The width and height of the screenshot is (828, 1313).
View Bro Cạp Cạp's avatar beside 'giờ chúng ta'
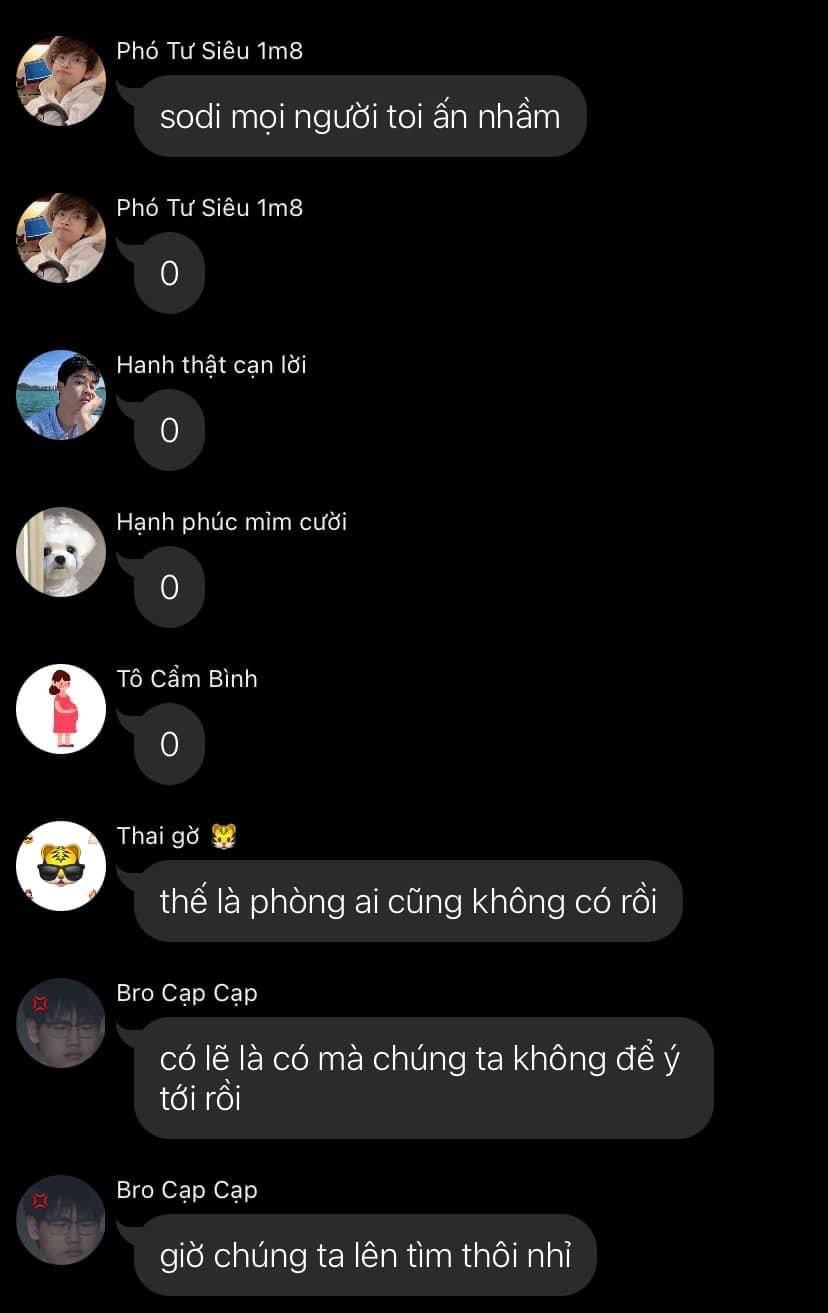pos(61,1220)
